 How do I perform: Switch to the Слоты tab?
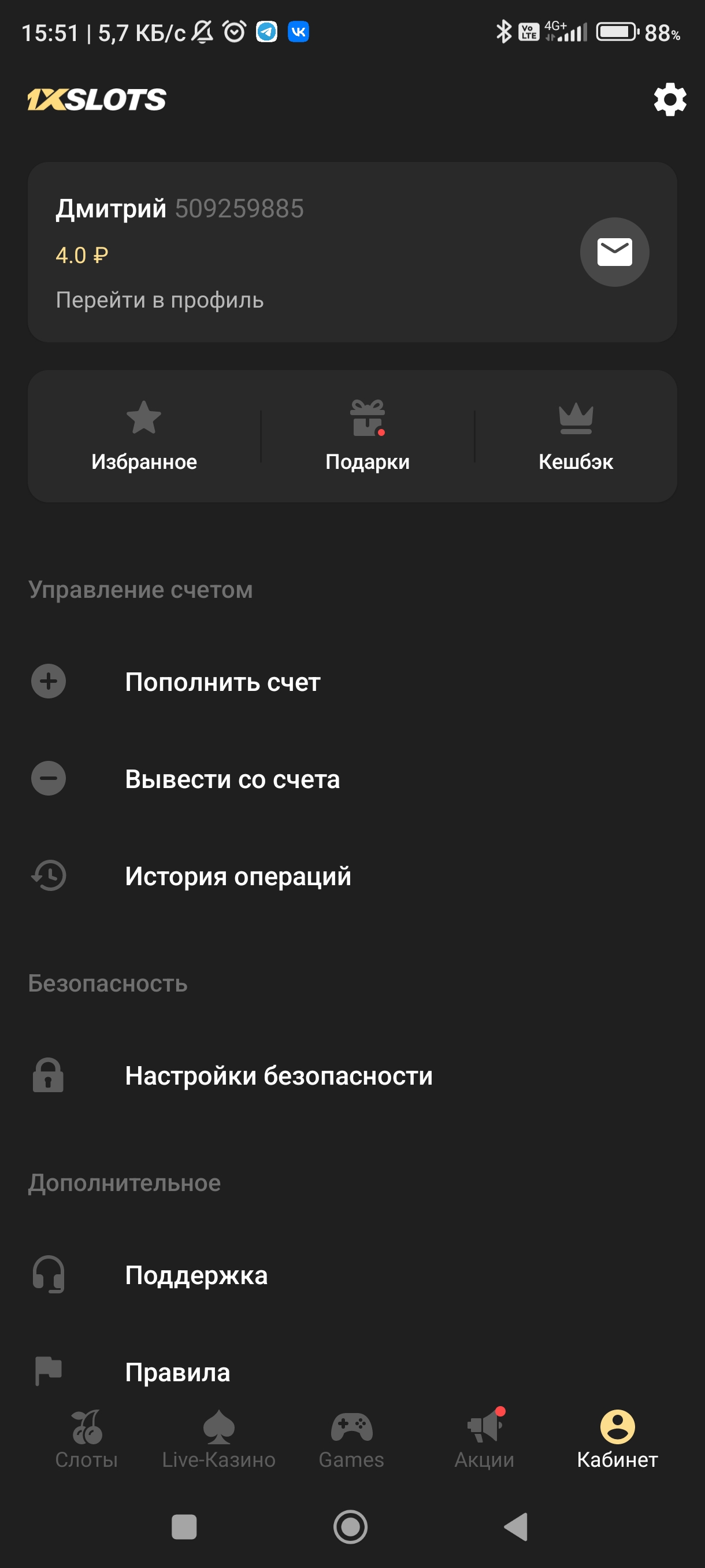(x=86, y=1440)
